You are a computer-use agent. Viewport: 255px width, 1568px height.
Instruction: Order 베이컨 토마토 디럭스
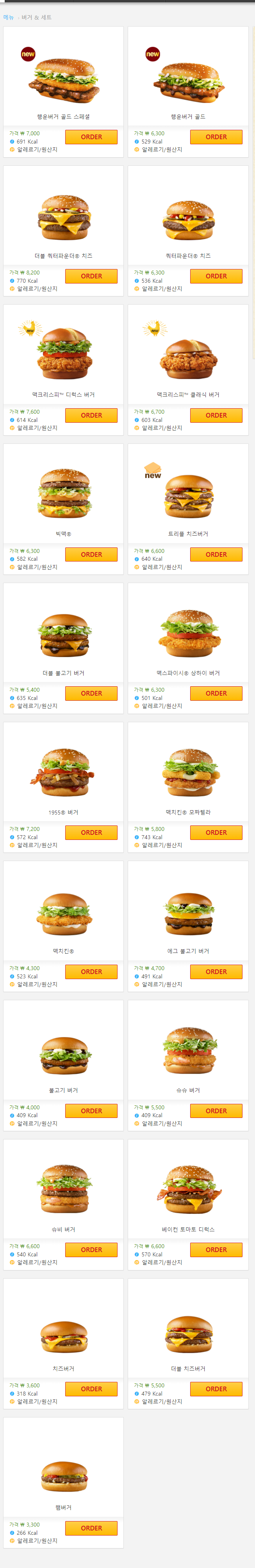tap(216, 1250)
